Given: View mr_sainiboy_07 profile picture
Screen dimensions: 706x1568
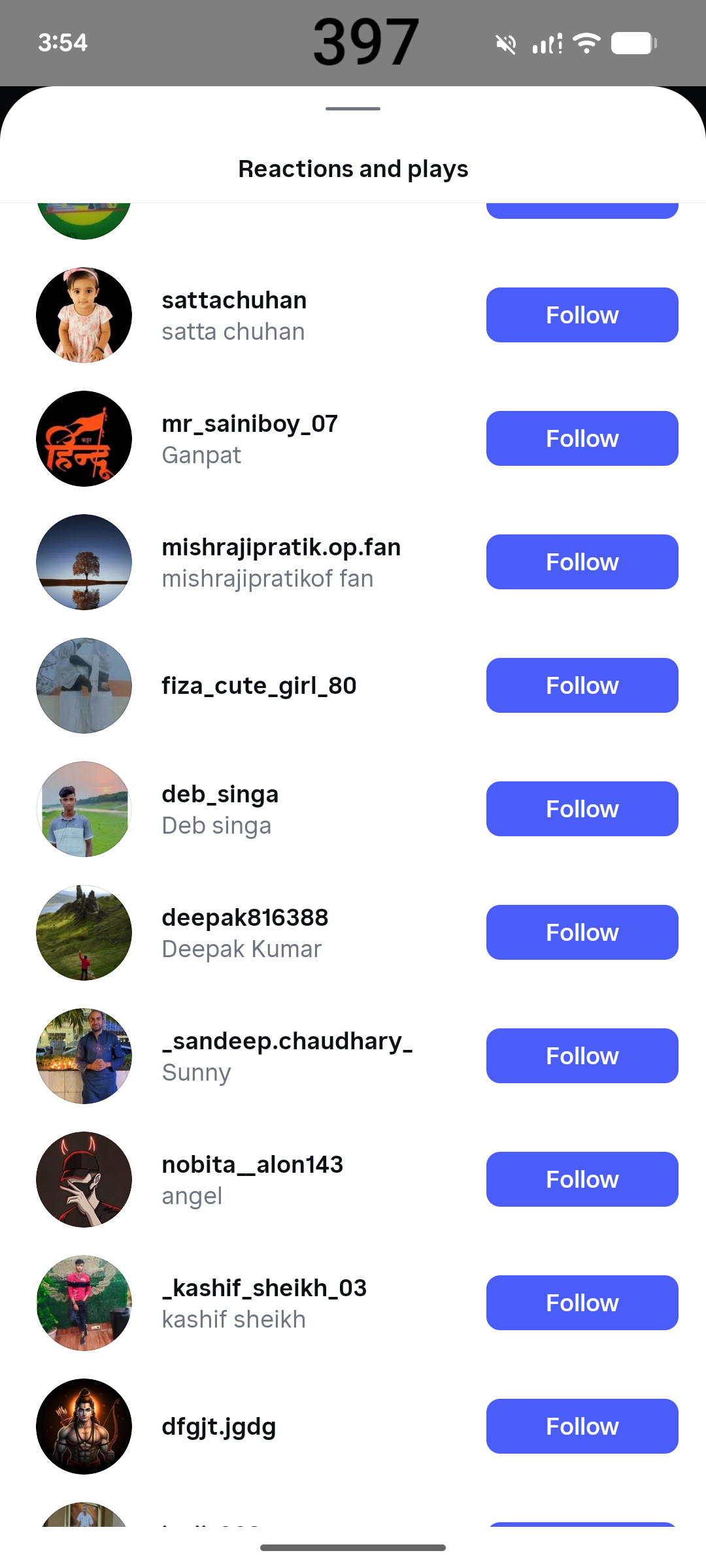Looking at the screenshot, I should pos(84,438).
